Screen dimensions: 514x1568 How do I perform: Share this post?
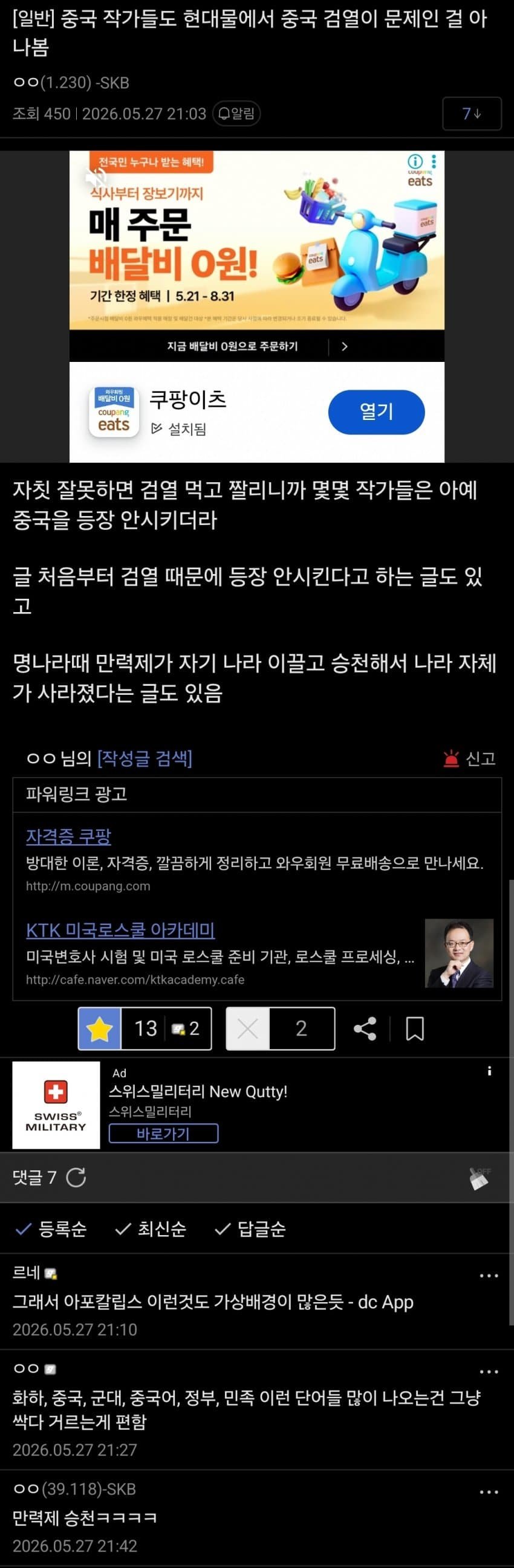365,1028
